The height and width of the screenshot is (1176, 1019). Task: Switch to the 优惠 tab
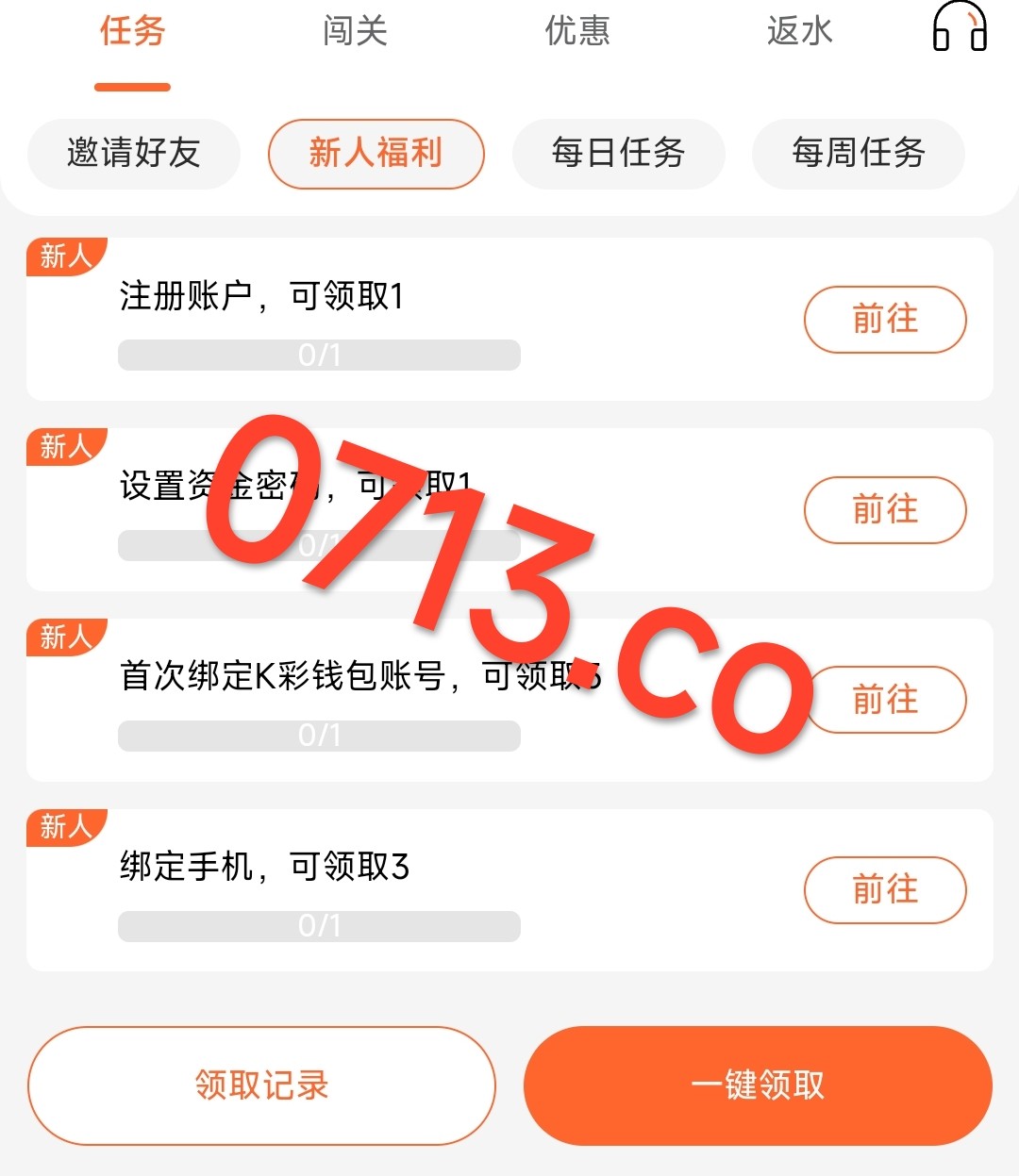click(x=577, y=31)
